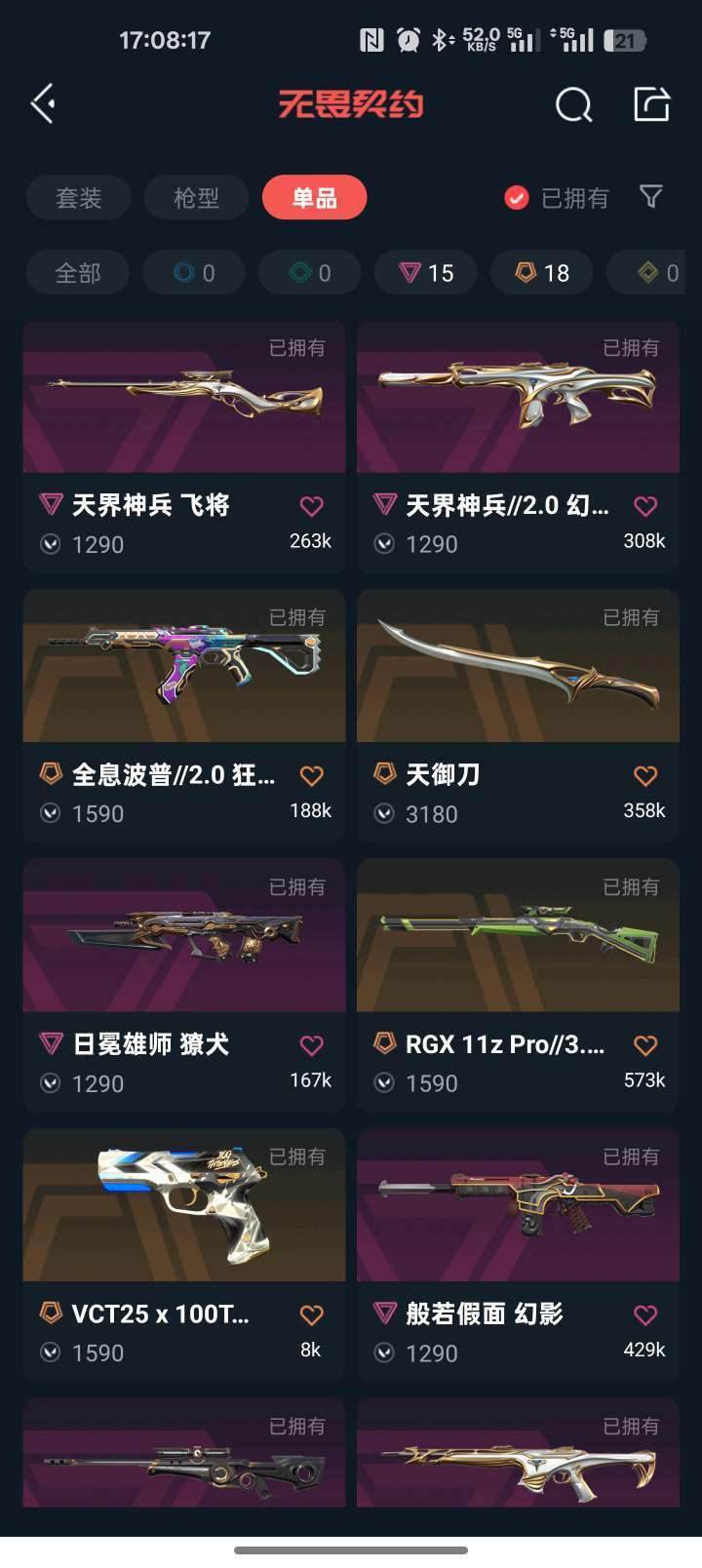Tap the back arrow icon
The height and width of the screenshot is (1568, 702).
(42, 103)
